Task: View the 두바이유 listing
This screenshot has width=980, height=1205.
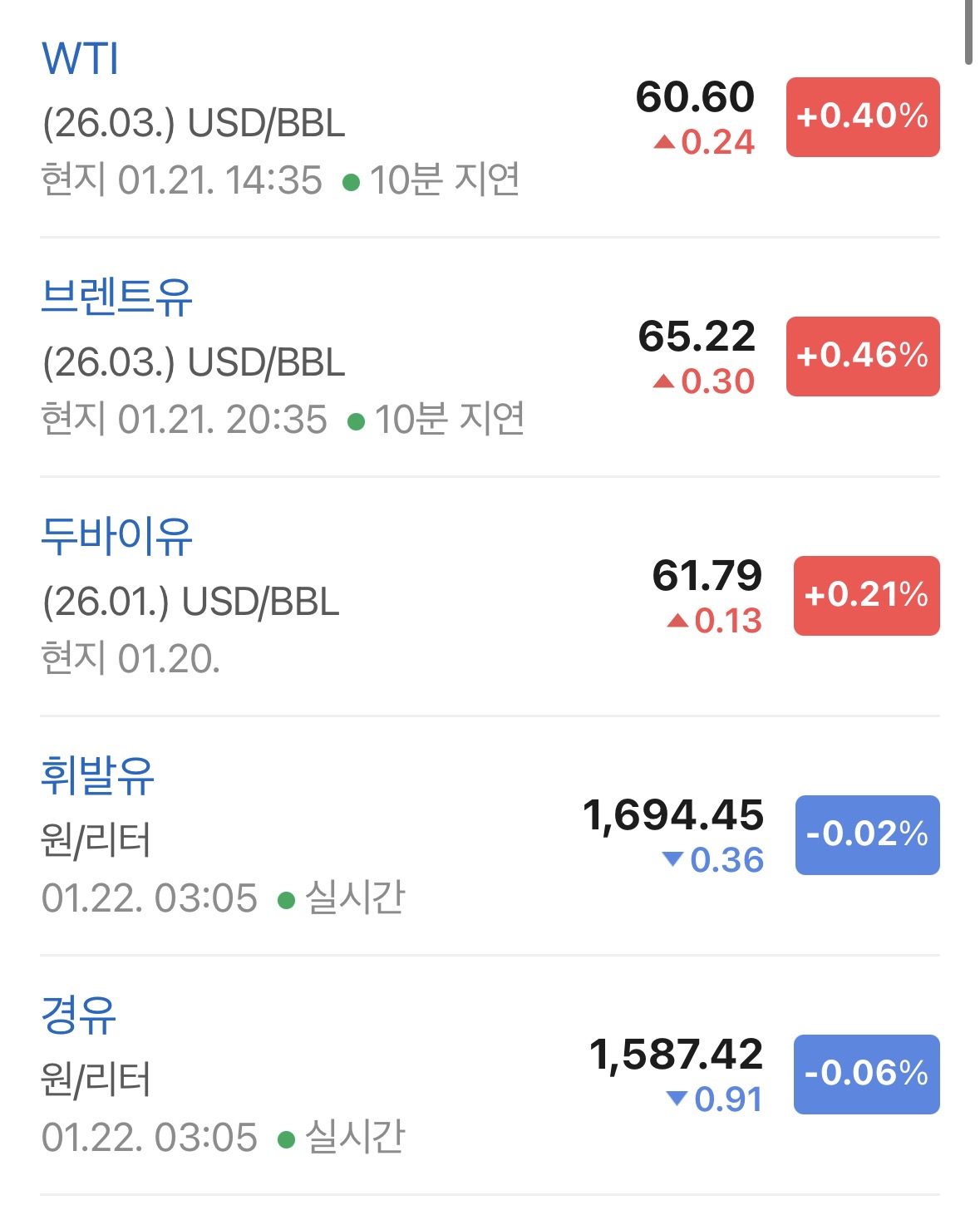Action: [x=116, y=537]
